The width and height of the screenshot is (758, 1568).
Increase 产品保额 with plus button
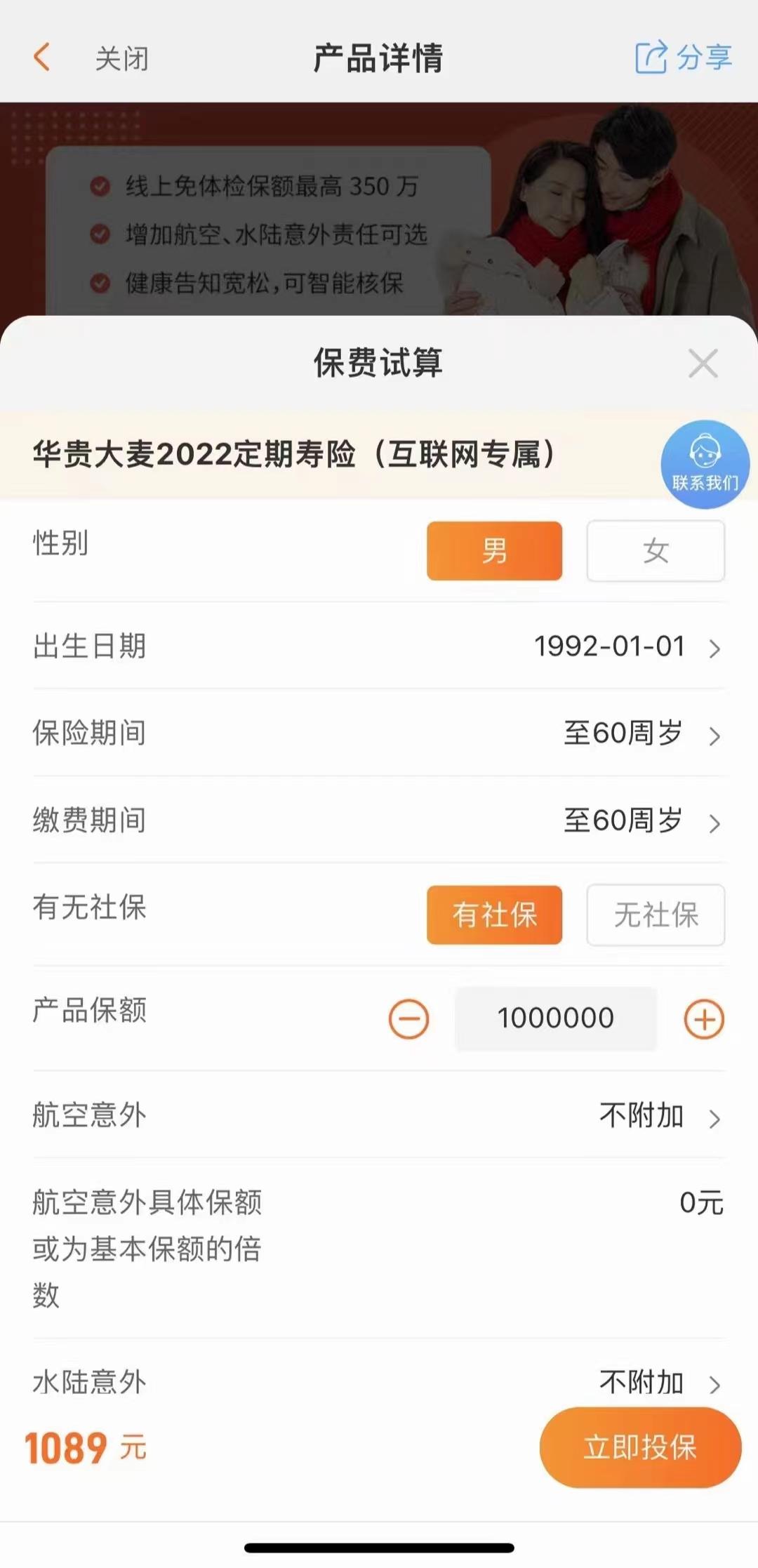pyautogui.click(x=704, y=1018)
